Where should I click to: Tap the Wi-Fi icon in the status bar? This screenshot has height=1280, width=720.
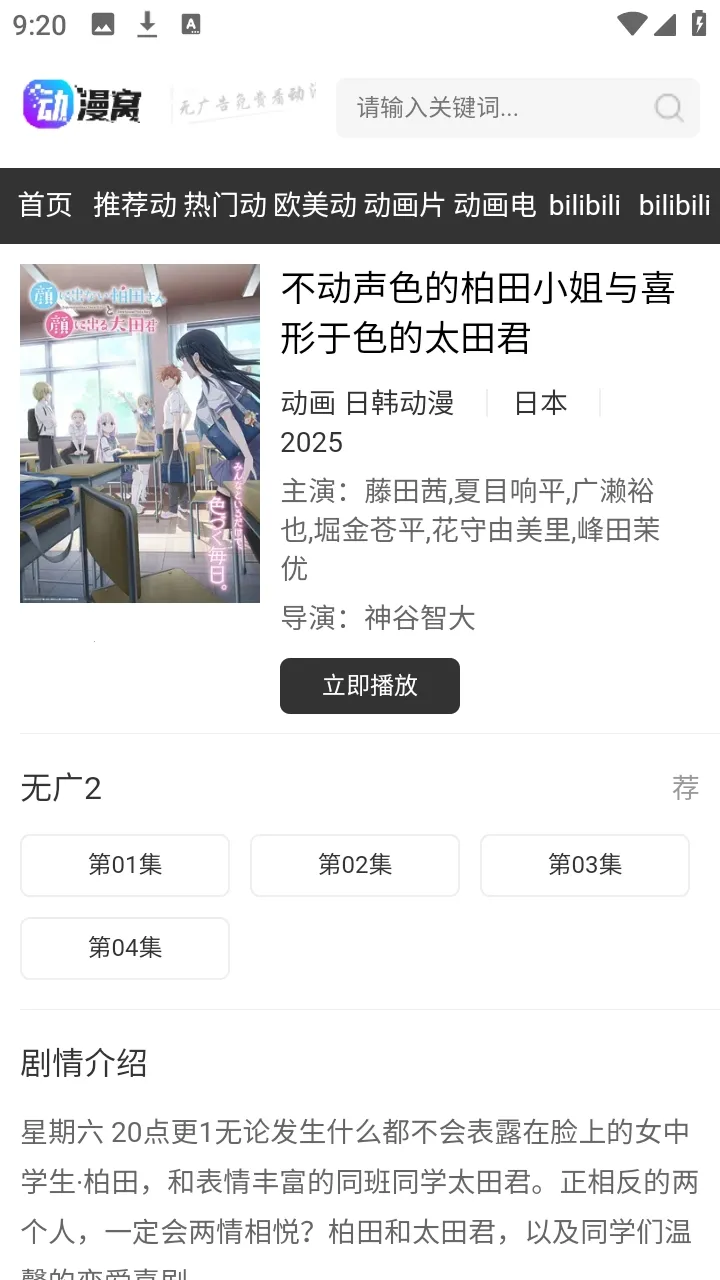(634, 22)
